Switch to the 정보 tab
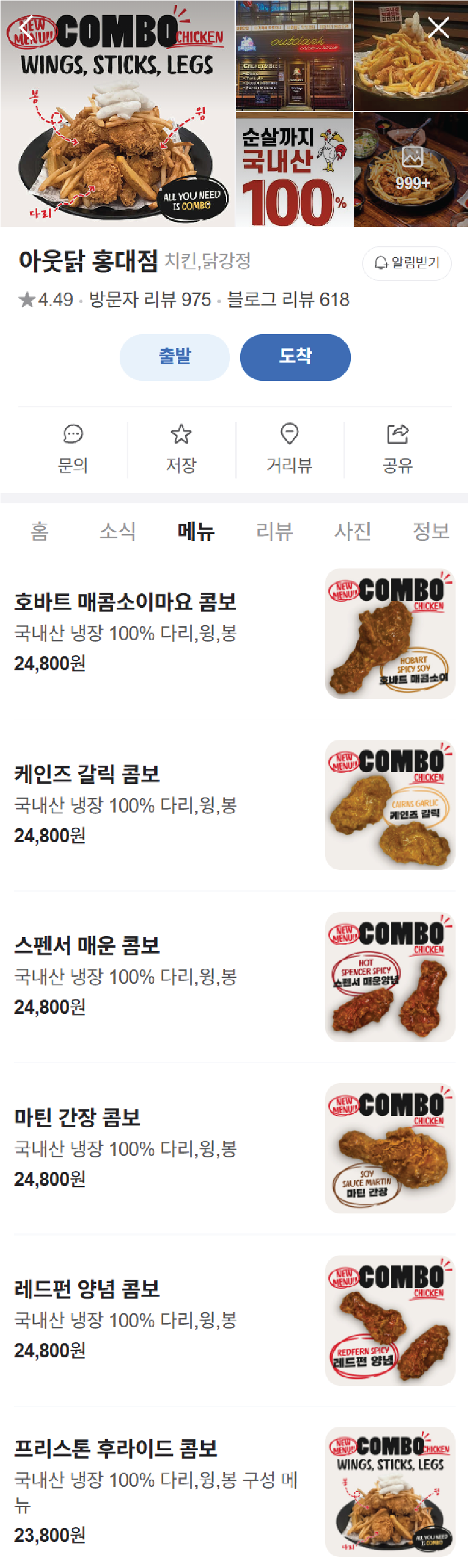Screen dimensions: 468x1568 click(431, 531)
